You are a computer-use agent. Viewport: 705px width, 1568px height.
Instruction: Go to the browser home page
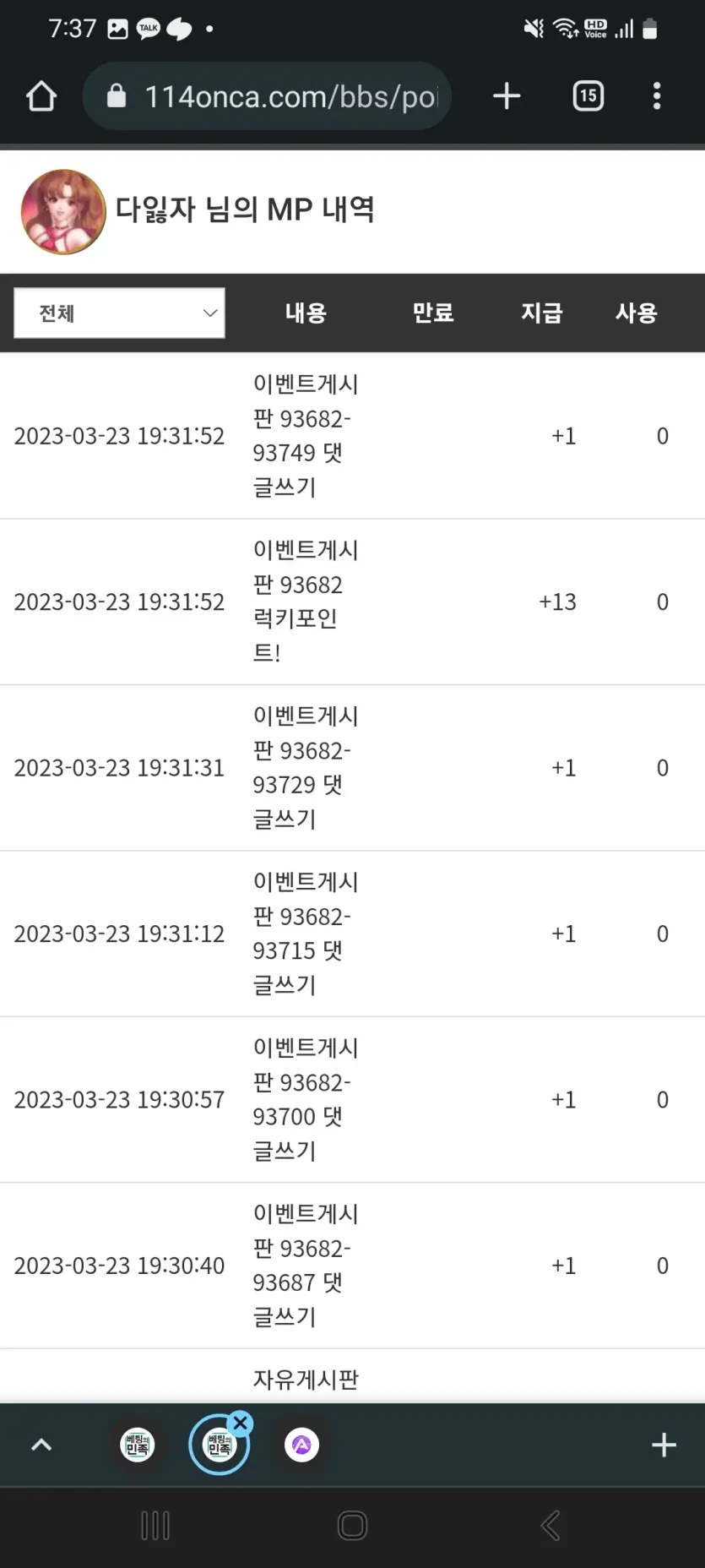click(41, 96)
